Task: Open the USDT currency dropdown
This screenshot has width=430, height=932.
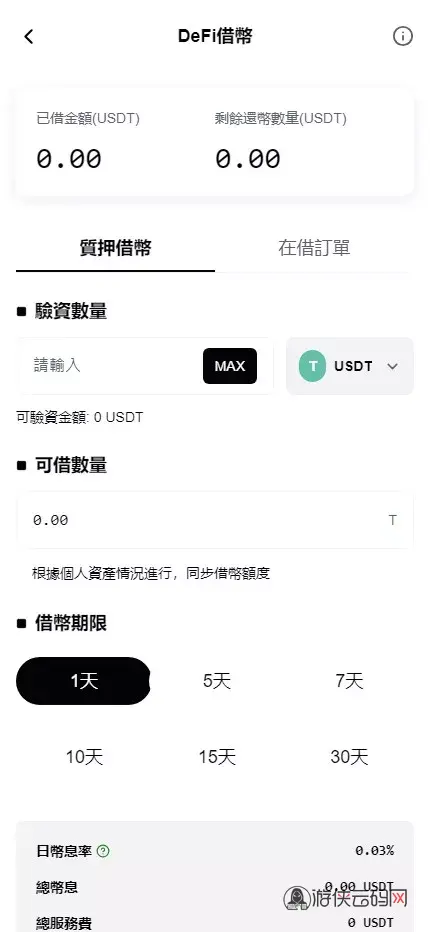Action: [350, 366]
